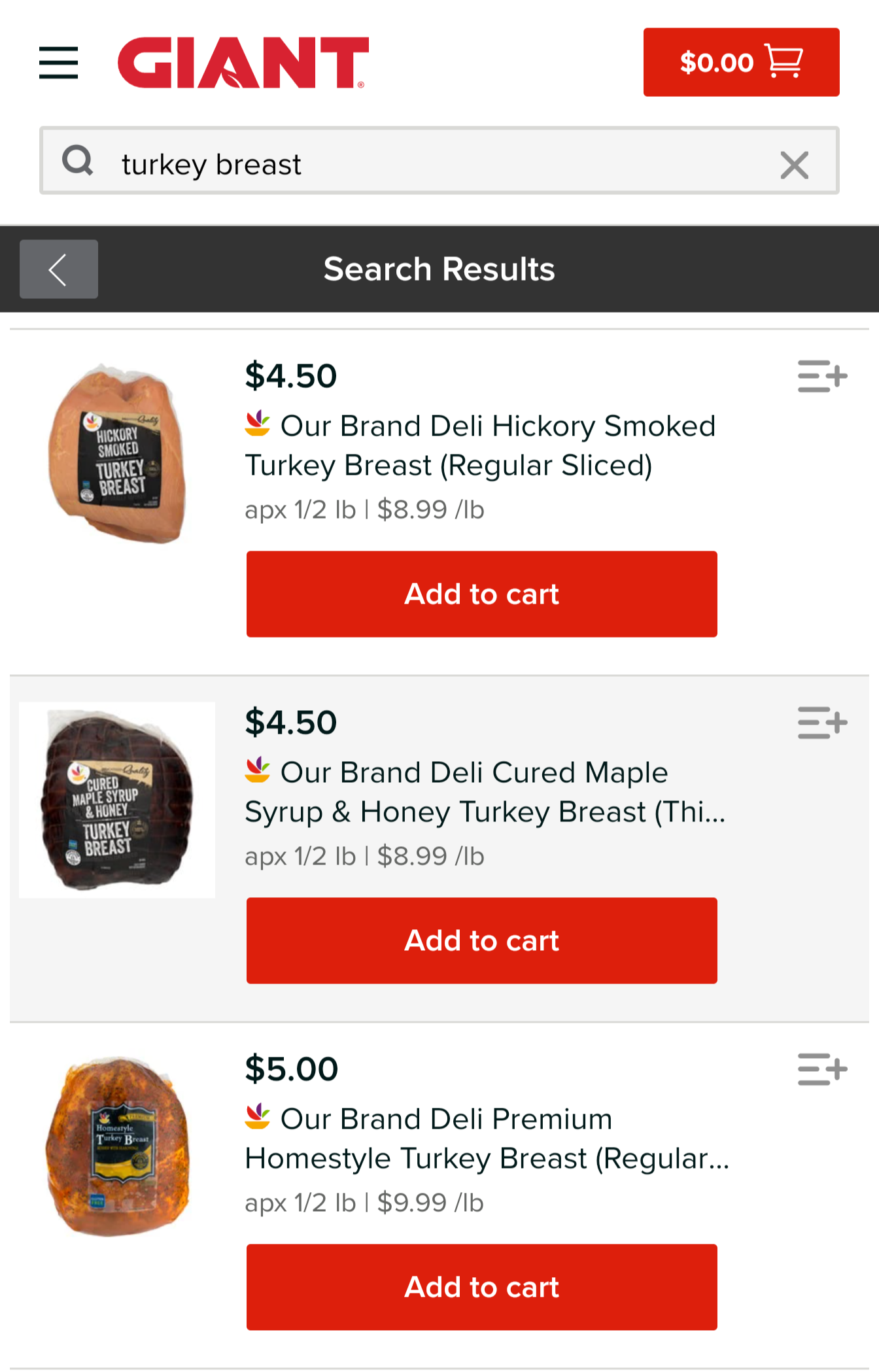Go back from Search Results
Viewport: 879px width, 1372px height.
[x=58, y=269]
